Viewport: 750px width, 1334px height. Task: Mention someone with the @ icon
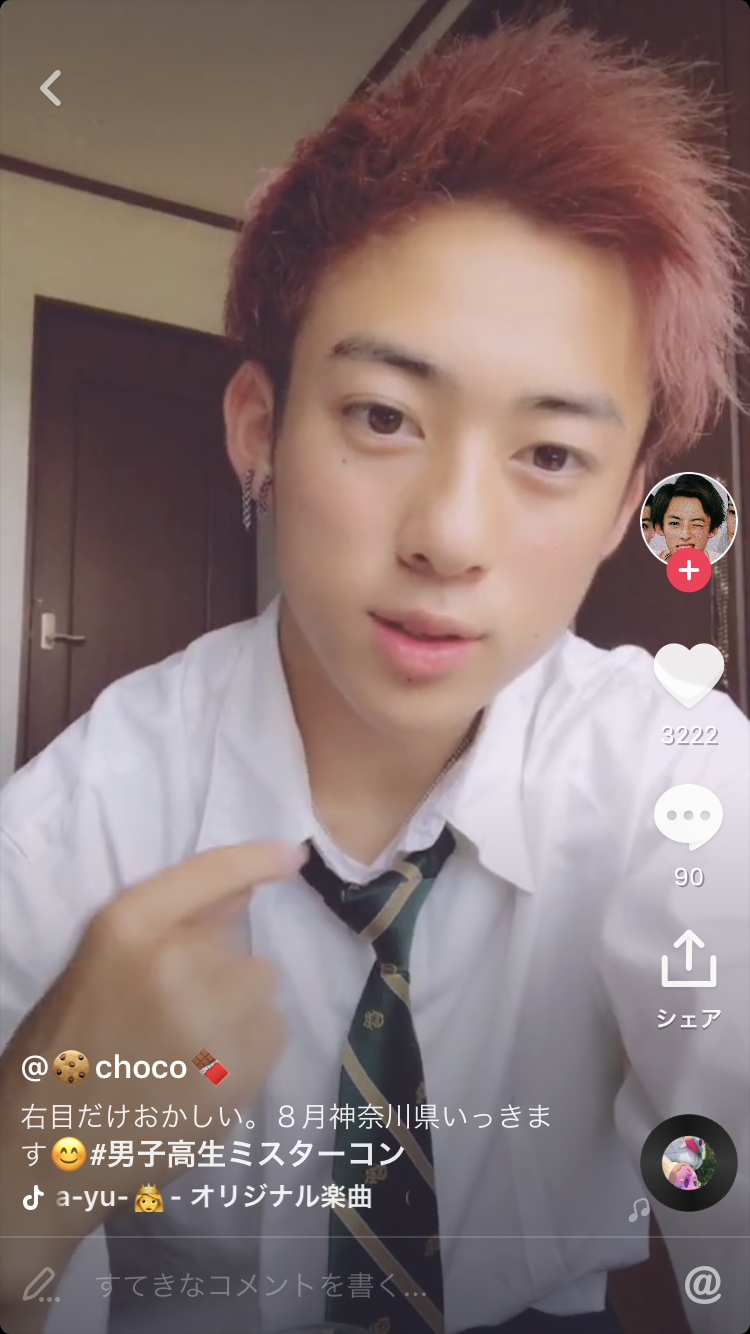tap(703, 1285)
